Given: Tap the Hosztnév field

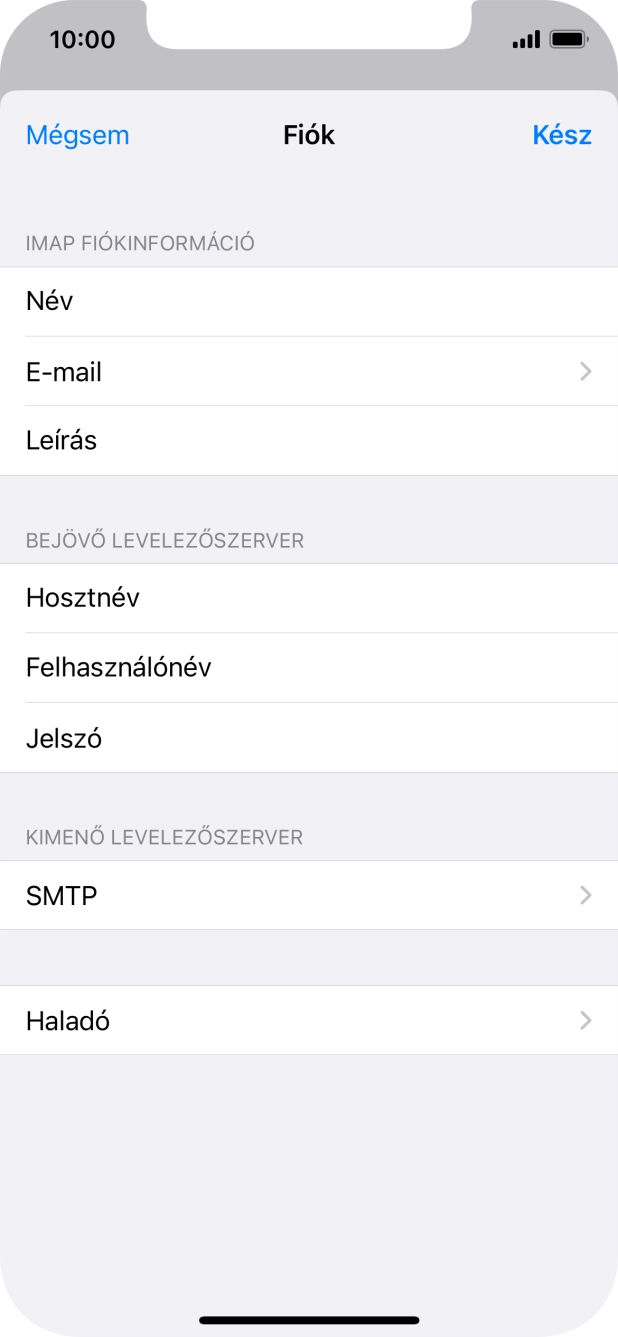Looking at the screenshot, I should coord(309,598).
